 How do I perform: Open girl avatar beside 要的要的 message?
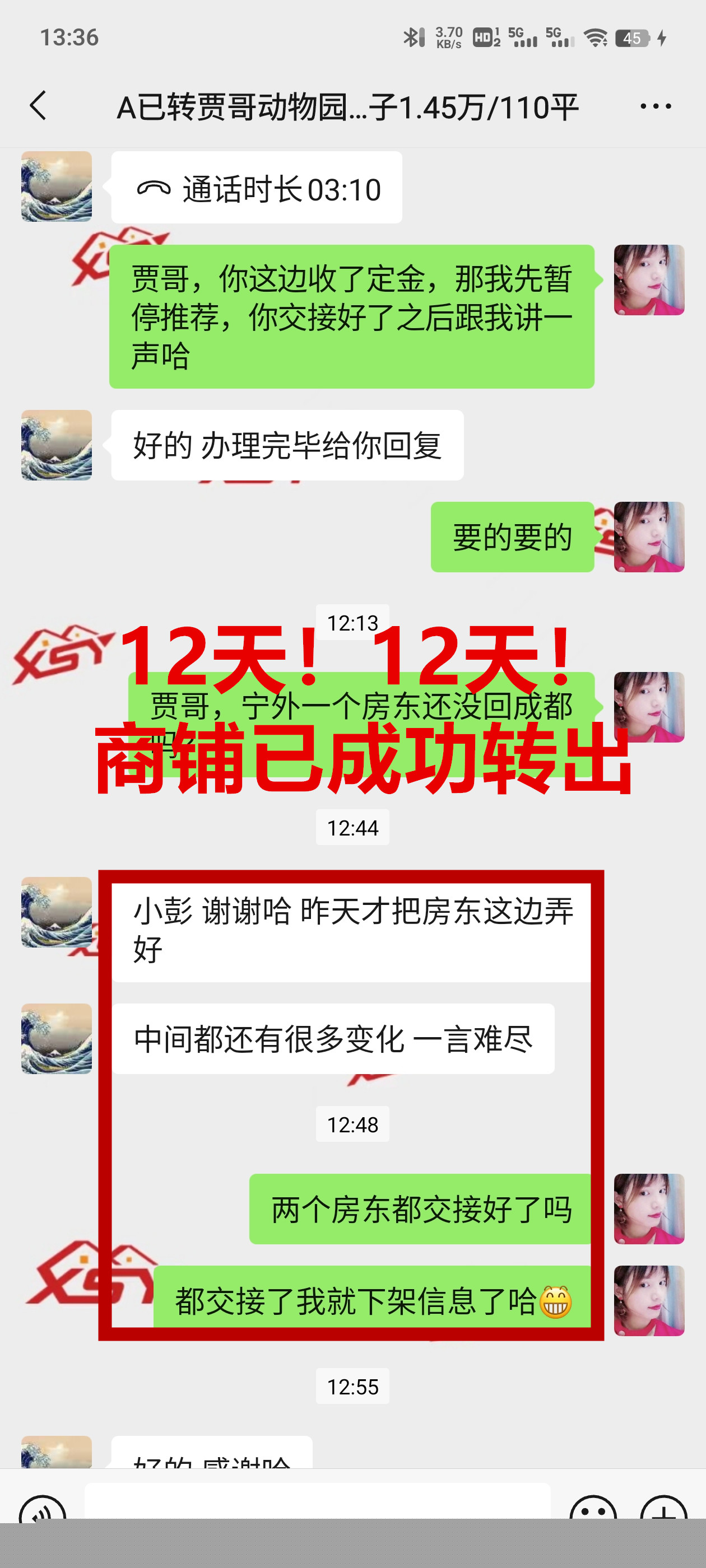click(x=649, y=537)
